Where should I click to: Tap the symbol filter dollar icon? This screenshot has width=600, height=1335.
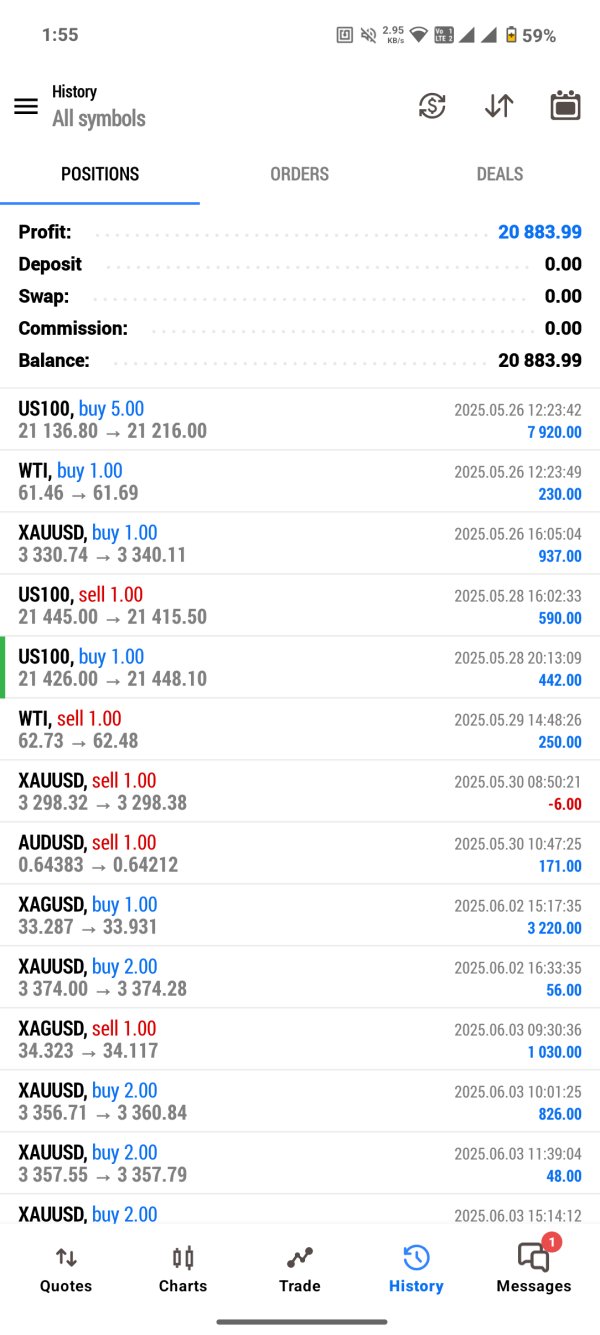pos(432,106)
